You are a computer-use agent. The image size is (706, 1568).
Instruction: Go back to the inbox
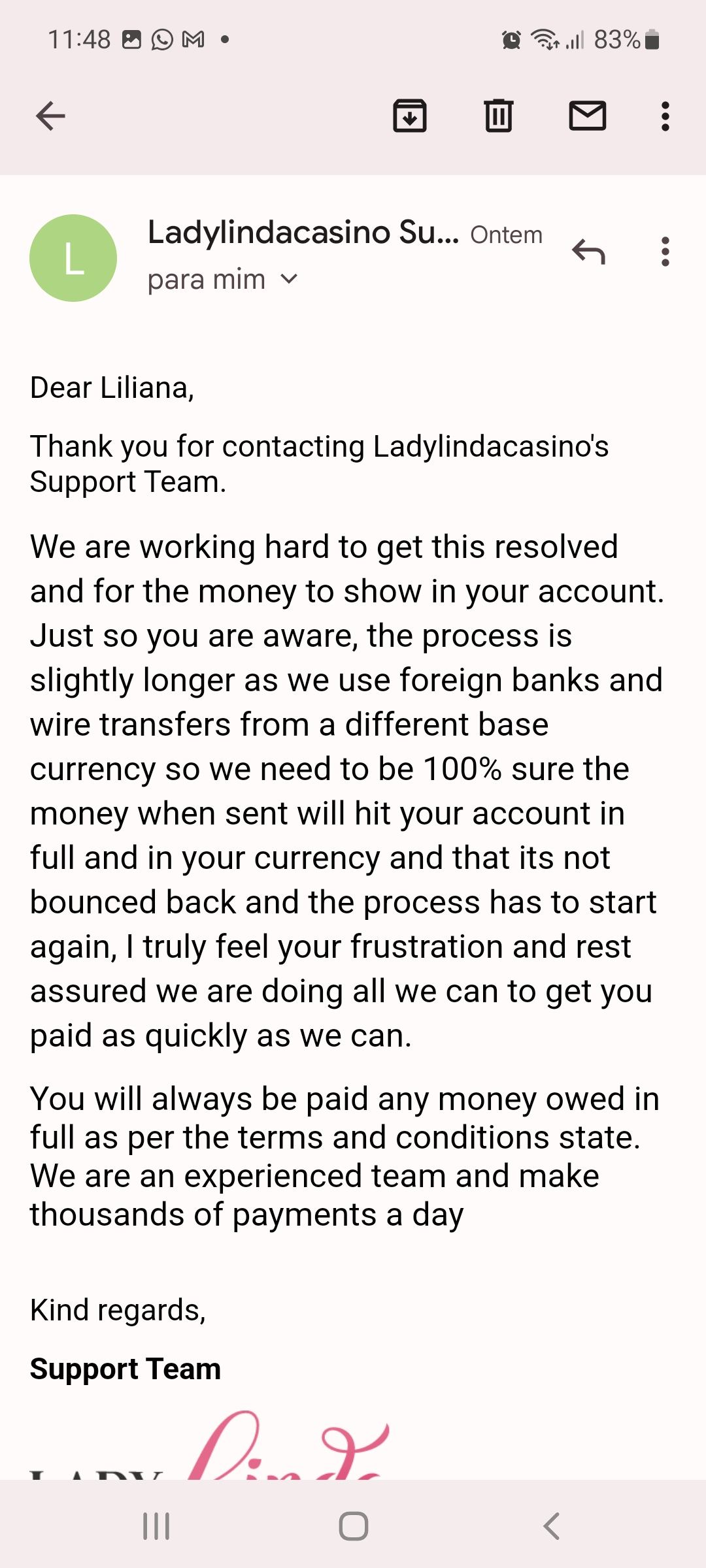tap(50, 116)
